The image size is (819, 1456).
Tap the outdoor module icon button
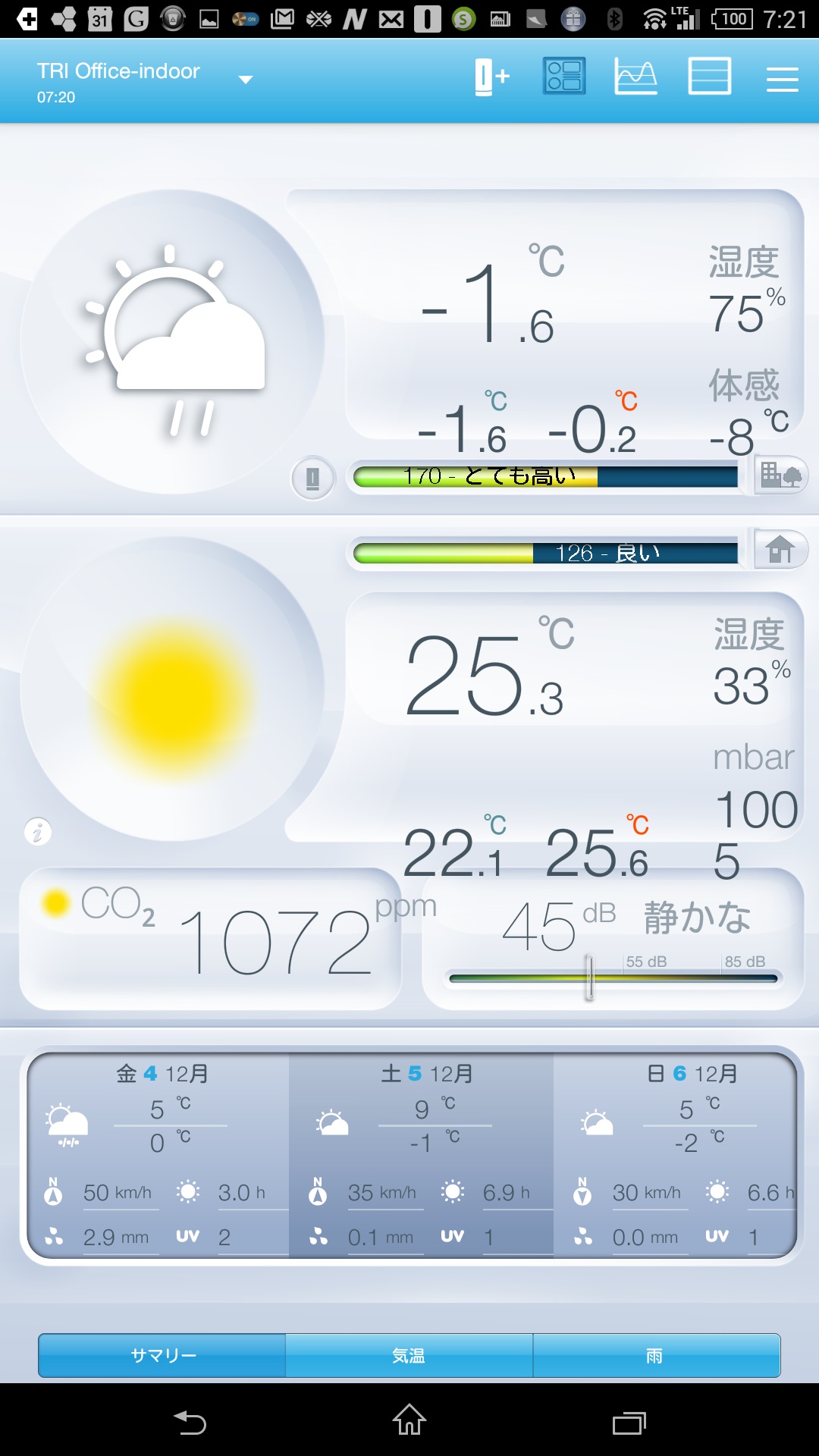tap(312, 479)
